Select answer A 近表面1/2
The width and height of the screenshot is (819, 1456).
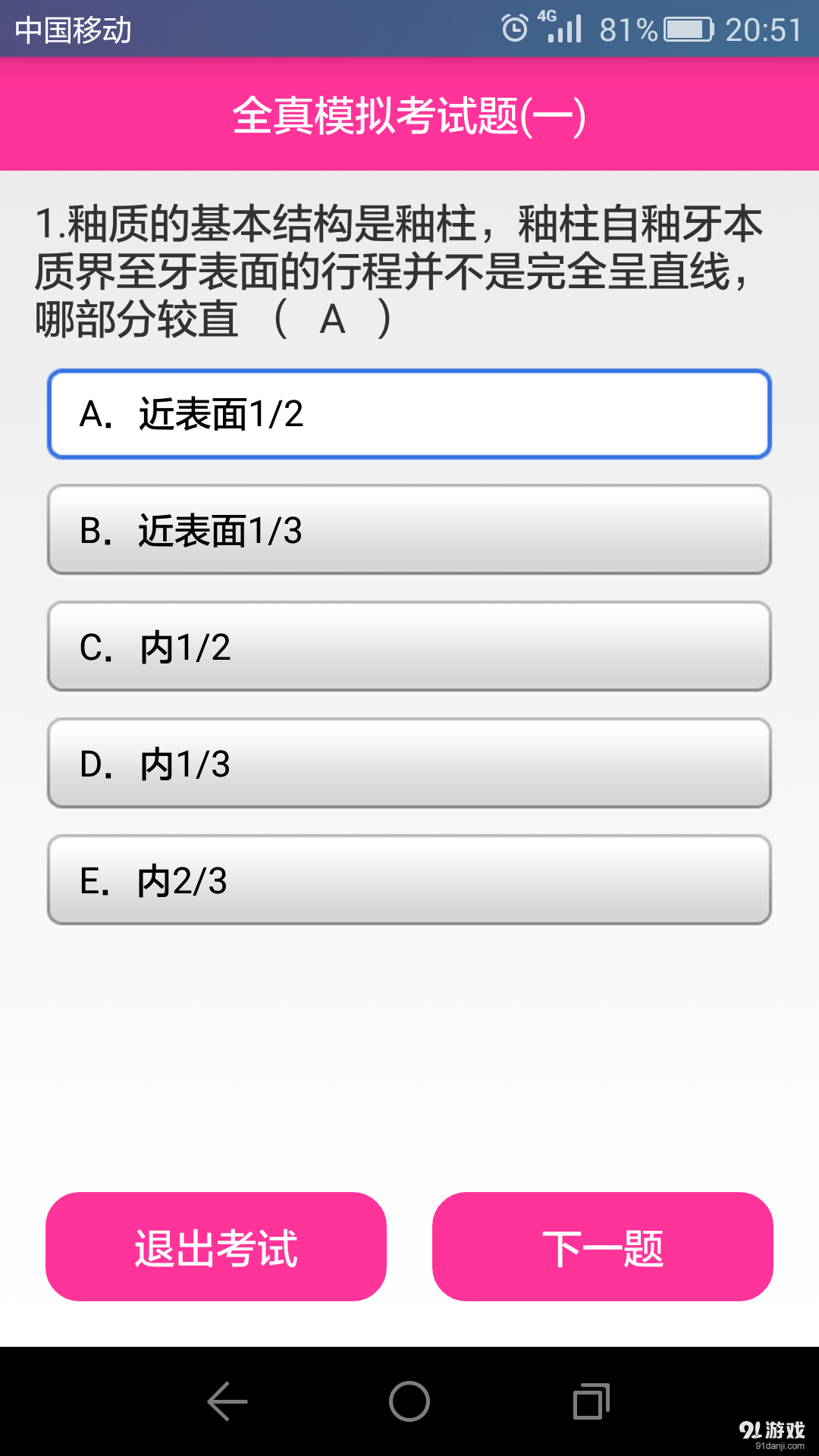(x=409, y=415)
